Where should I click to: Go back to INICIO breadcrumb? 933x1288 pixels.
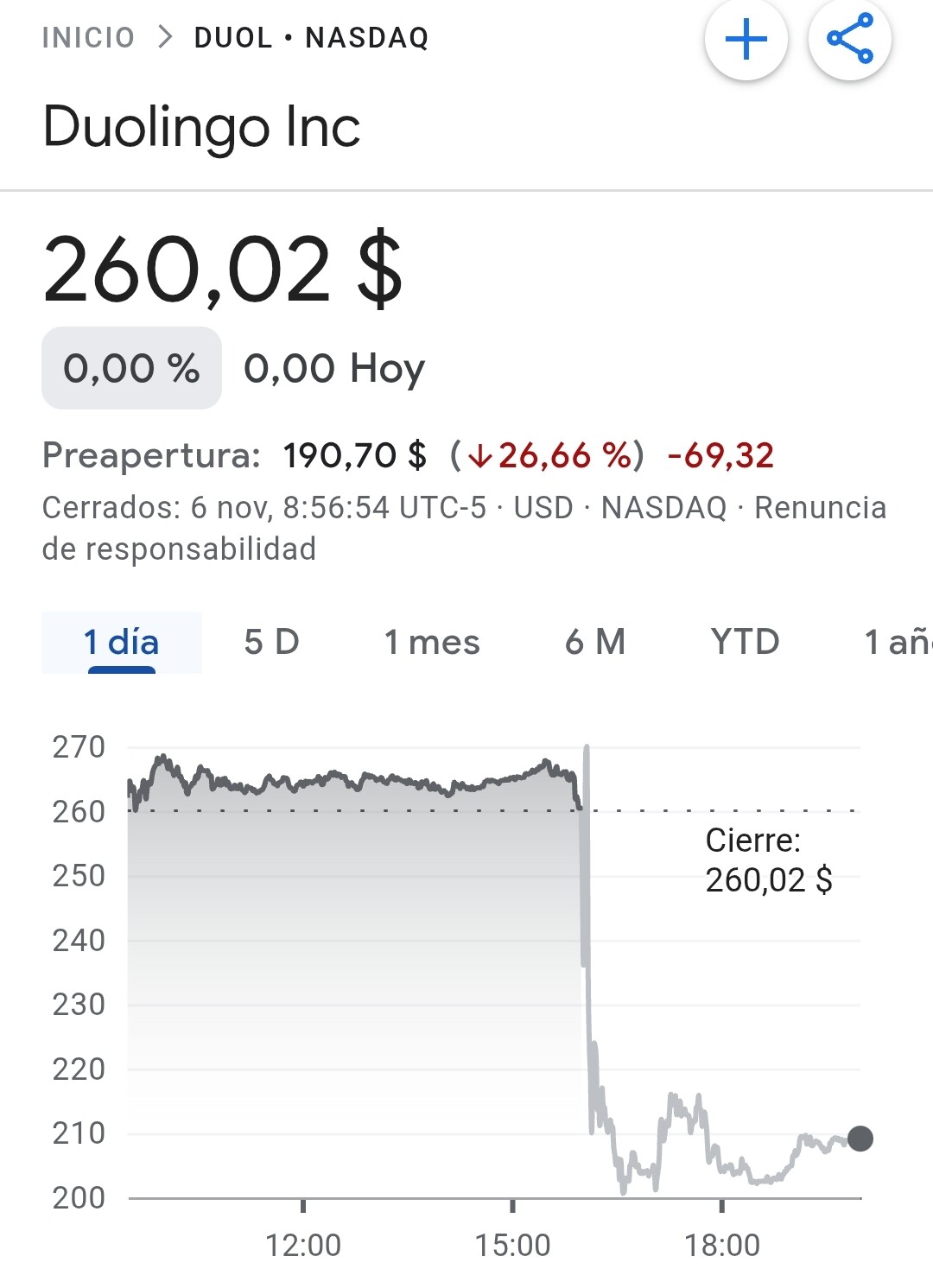(x=88, y=38)
